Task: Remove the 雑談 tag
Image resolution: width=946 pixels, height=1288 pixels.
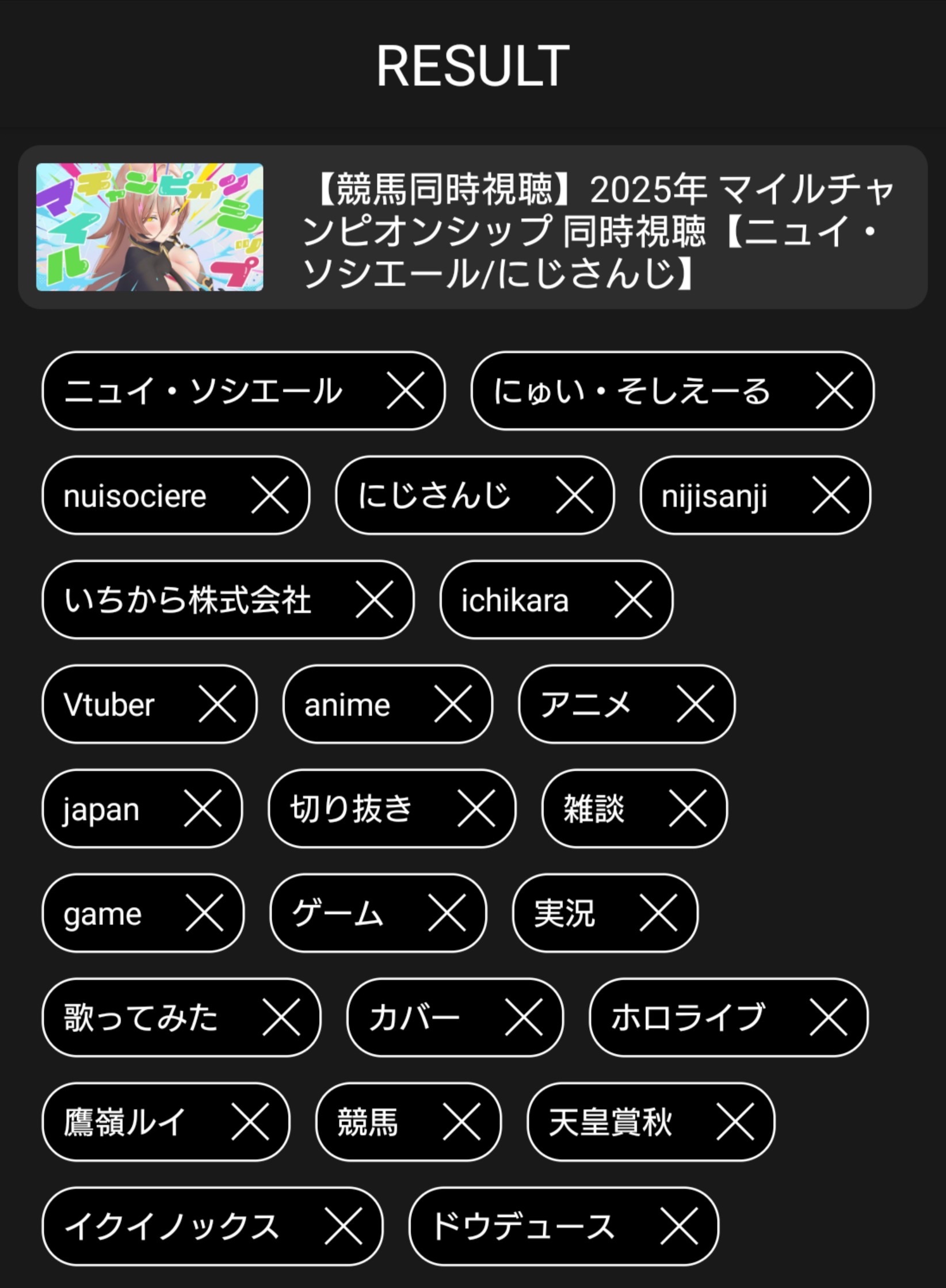Action: pyautogui.click(x=688, y=809)
